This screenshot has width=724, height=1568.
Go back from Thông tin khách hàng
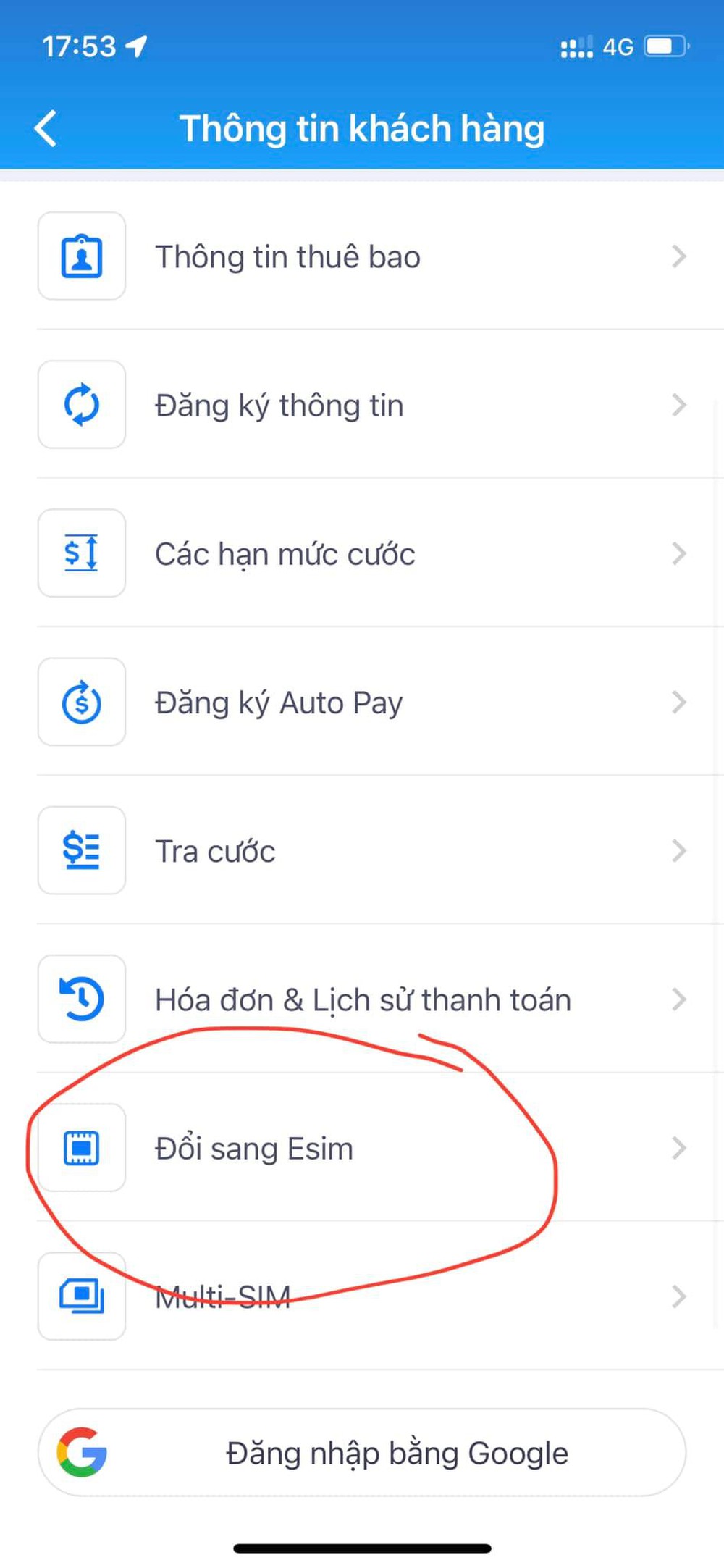(46, 129)
